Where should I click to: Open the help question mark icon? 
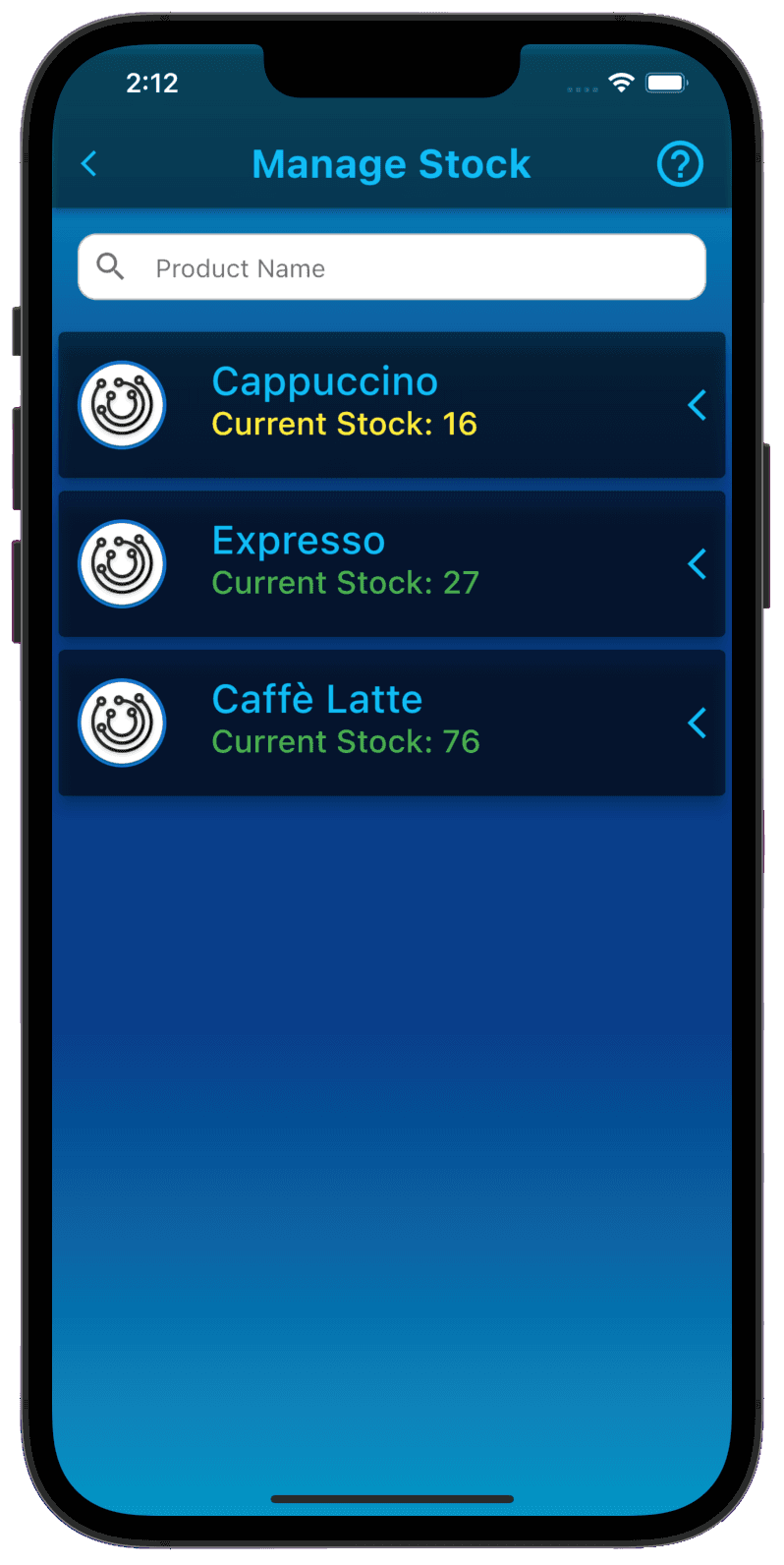(680, 164)
